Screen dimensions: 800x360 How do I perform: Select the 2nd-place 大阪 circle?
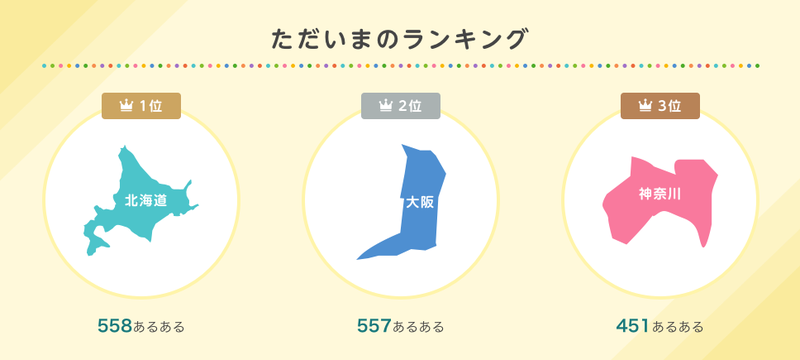tap(401, 201)
